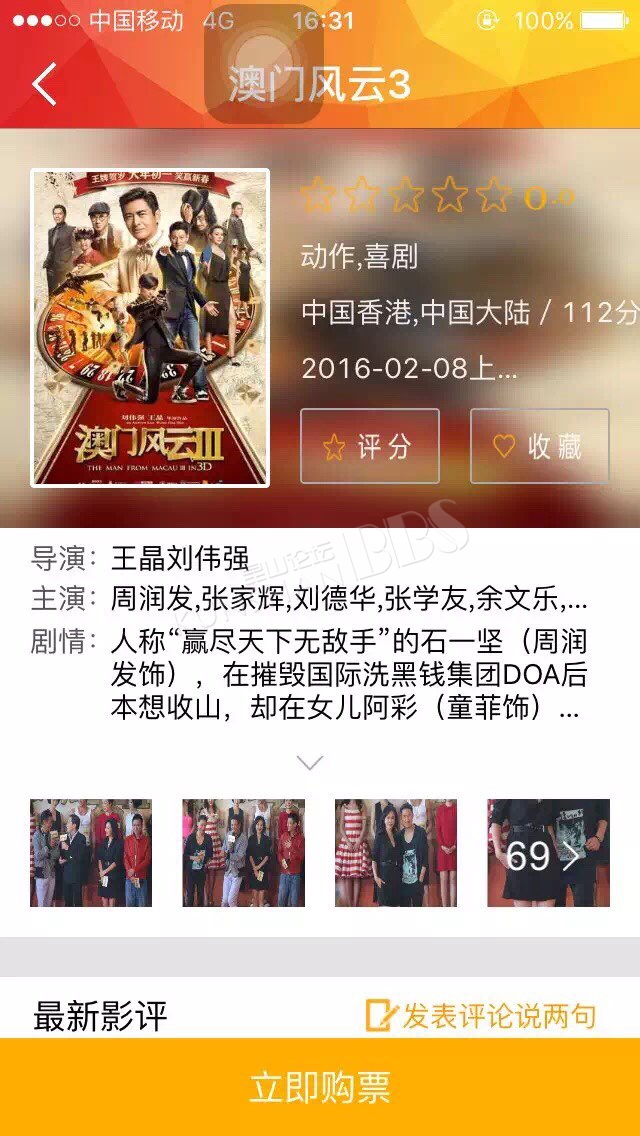Expand the full plot with the down chevron
The image size is (640, 1136).
(310, 762)
